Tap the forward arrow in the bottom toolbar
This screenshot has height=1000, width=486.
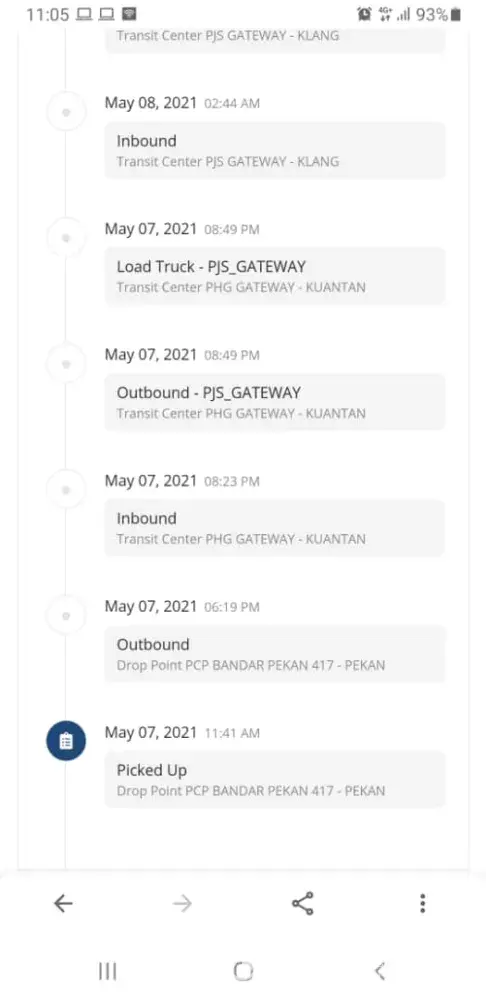click(x=182, y=903)
